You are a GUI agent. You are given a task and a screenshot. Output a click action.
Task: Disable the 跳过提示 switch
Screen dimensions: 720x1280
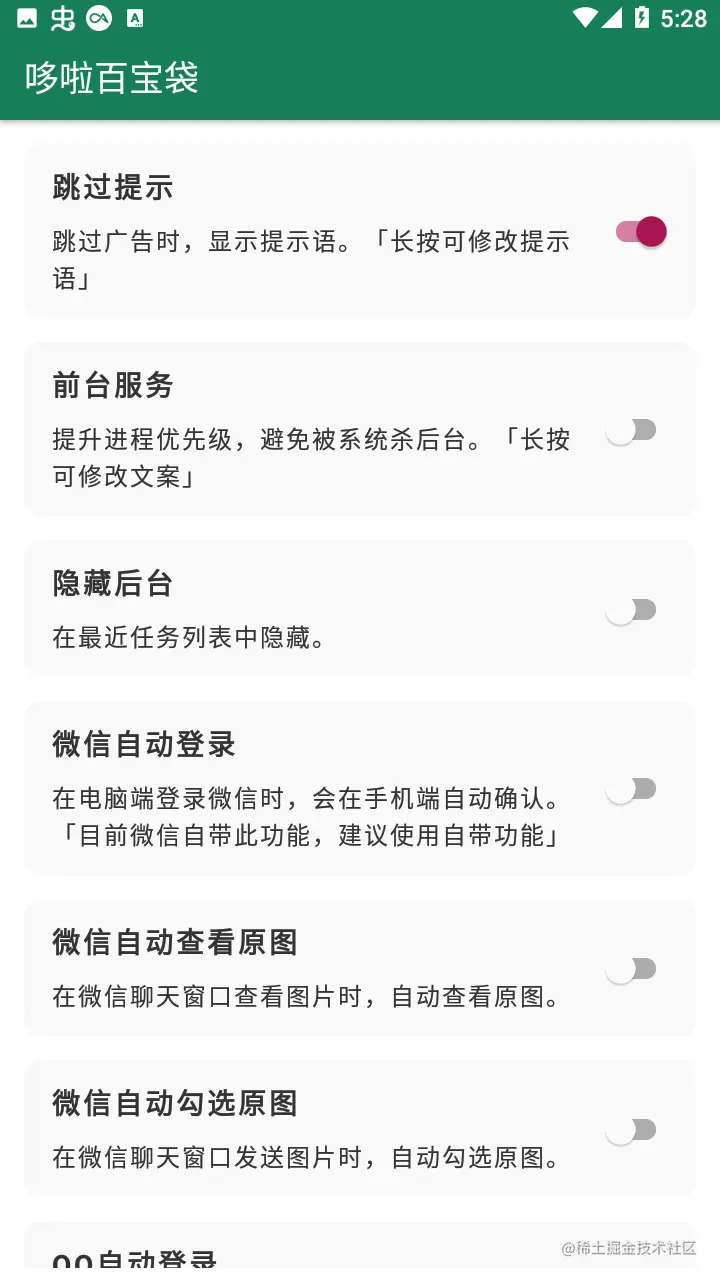[x=637, y=231]
